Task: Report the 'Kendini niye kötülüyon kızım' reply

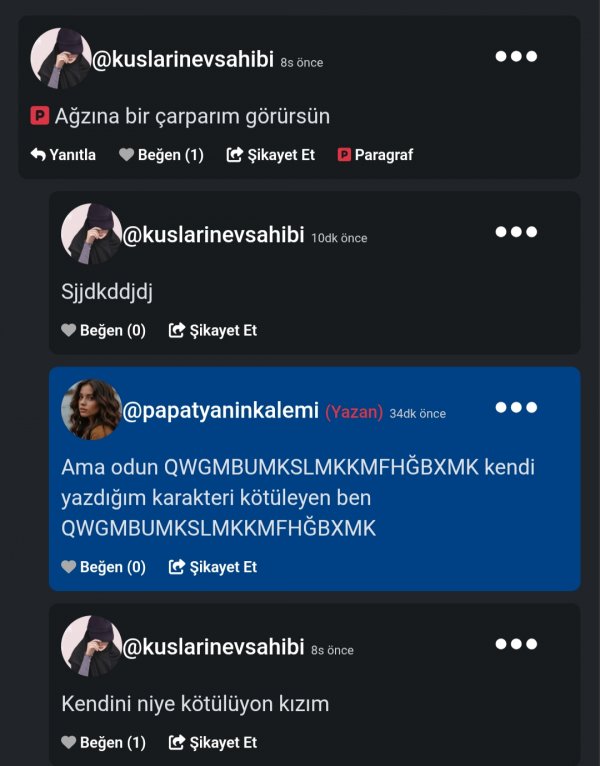Action: pyautogui.click(x=213, y=742)
